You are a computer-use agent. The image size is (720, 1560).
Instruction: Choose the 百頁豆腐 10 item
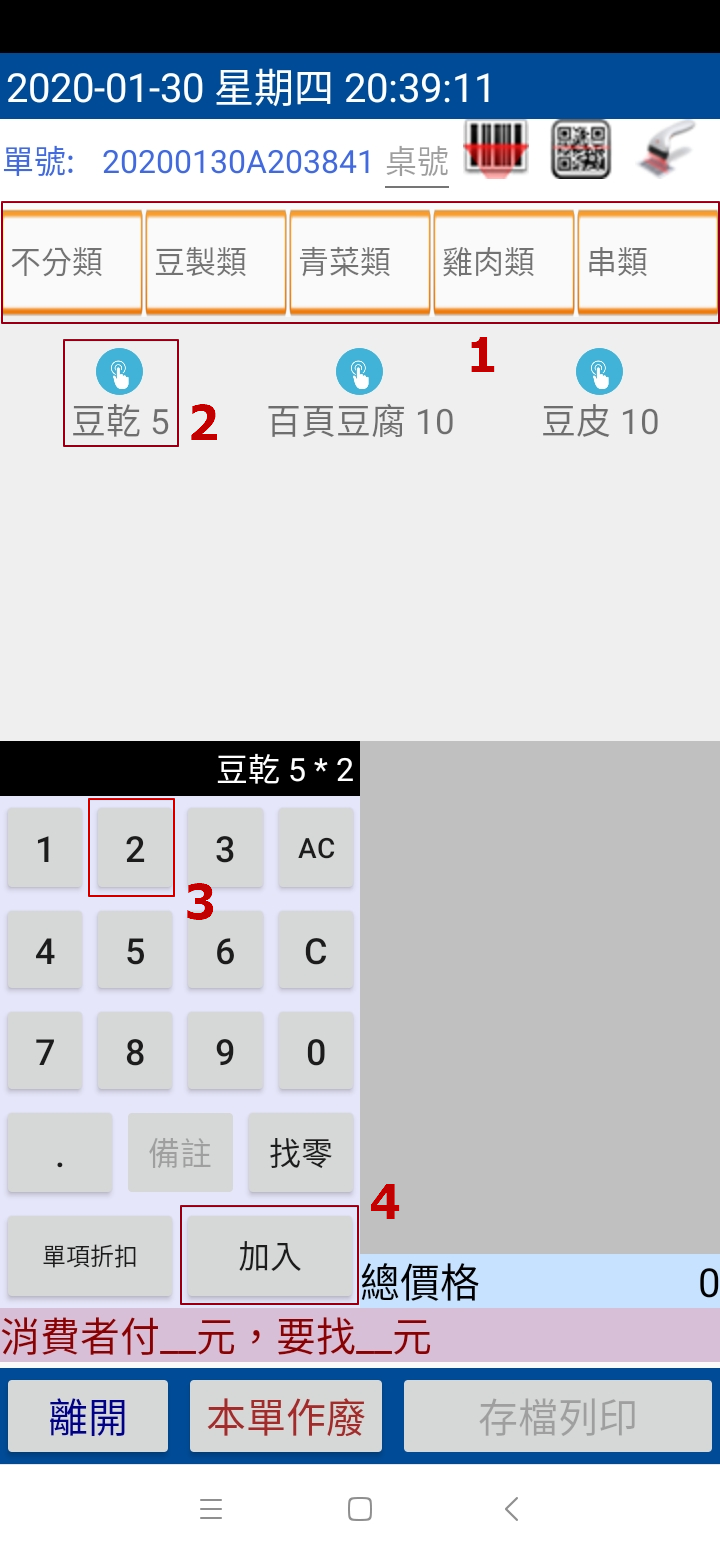(360, 395)
